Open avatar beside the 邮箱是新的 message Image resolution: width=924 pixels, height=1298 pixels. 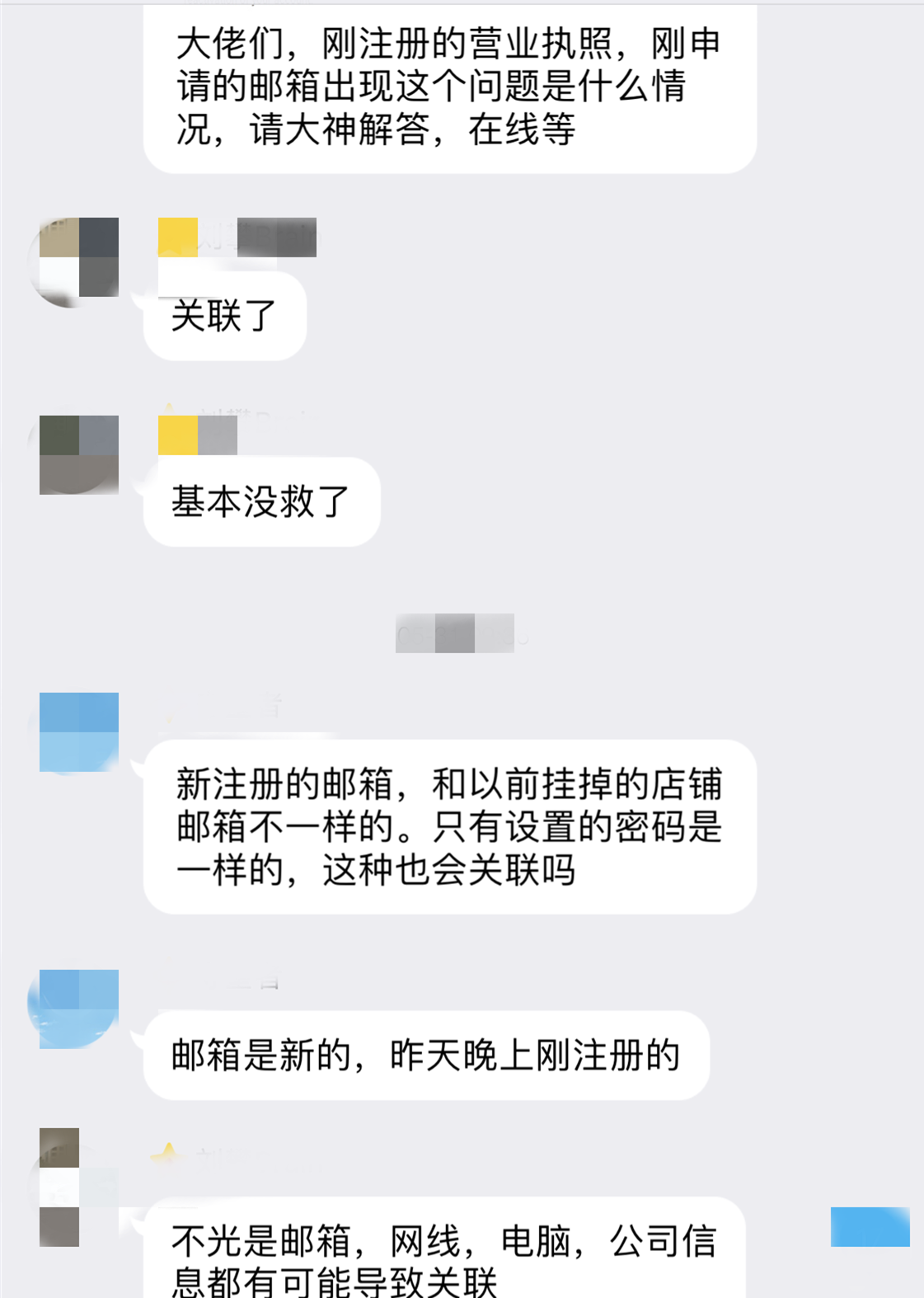(x=78, y=1009)
